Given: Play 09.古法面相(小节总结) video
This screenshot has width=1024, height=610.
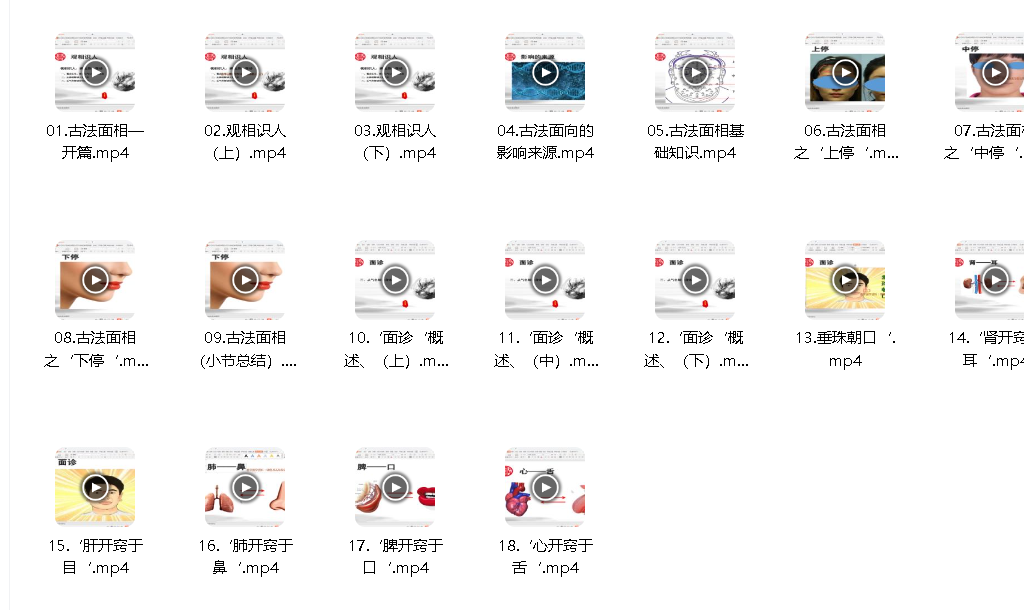Looking at the screenshot, I should click(x=245, y=280).
